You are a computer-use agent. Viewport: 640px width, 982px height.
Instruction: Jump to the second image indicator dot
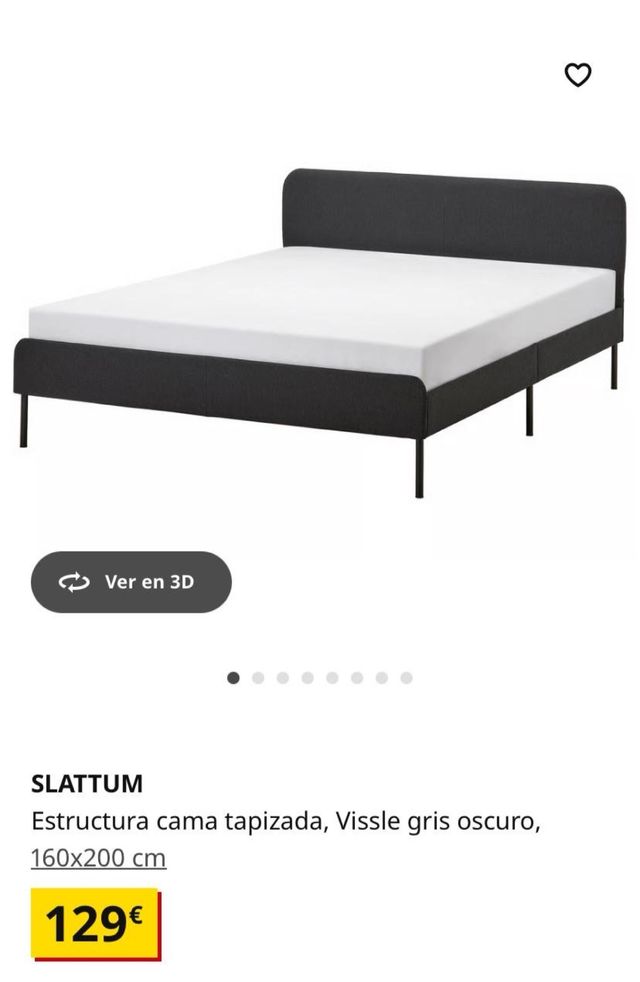click(258, 678)
